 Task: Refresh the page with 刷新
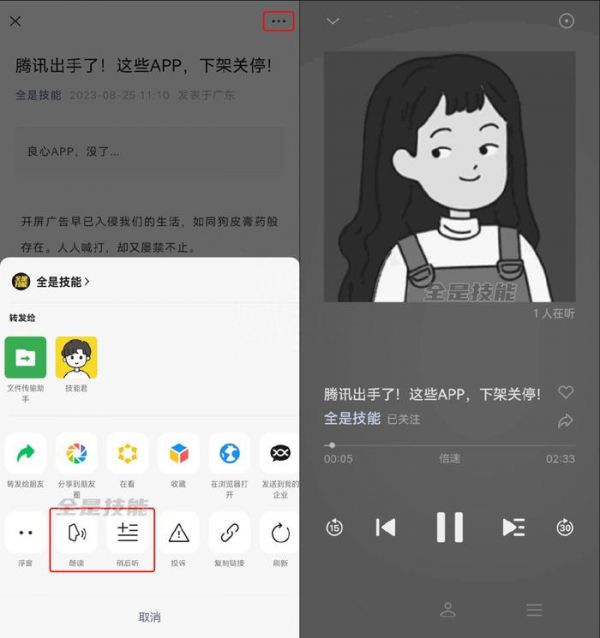click(280, 533)
